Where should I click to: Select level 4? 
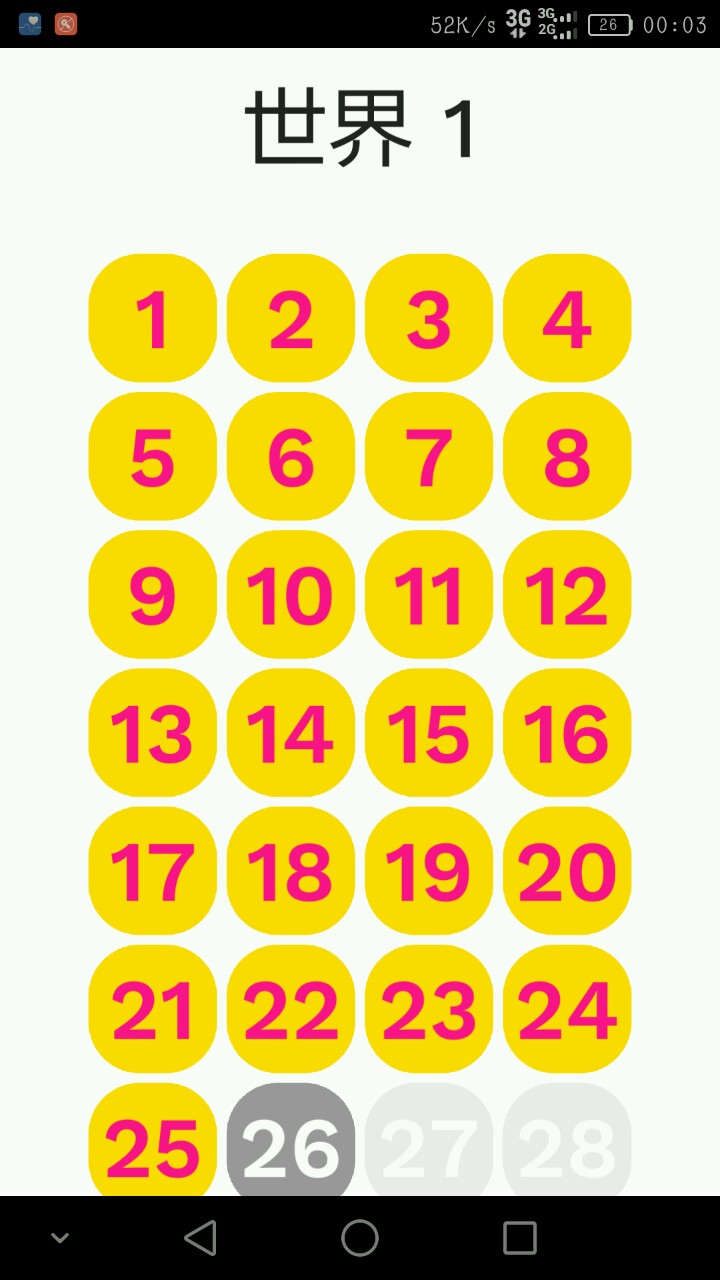click(567, 318)
